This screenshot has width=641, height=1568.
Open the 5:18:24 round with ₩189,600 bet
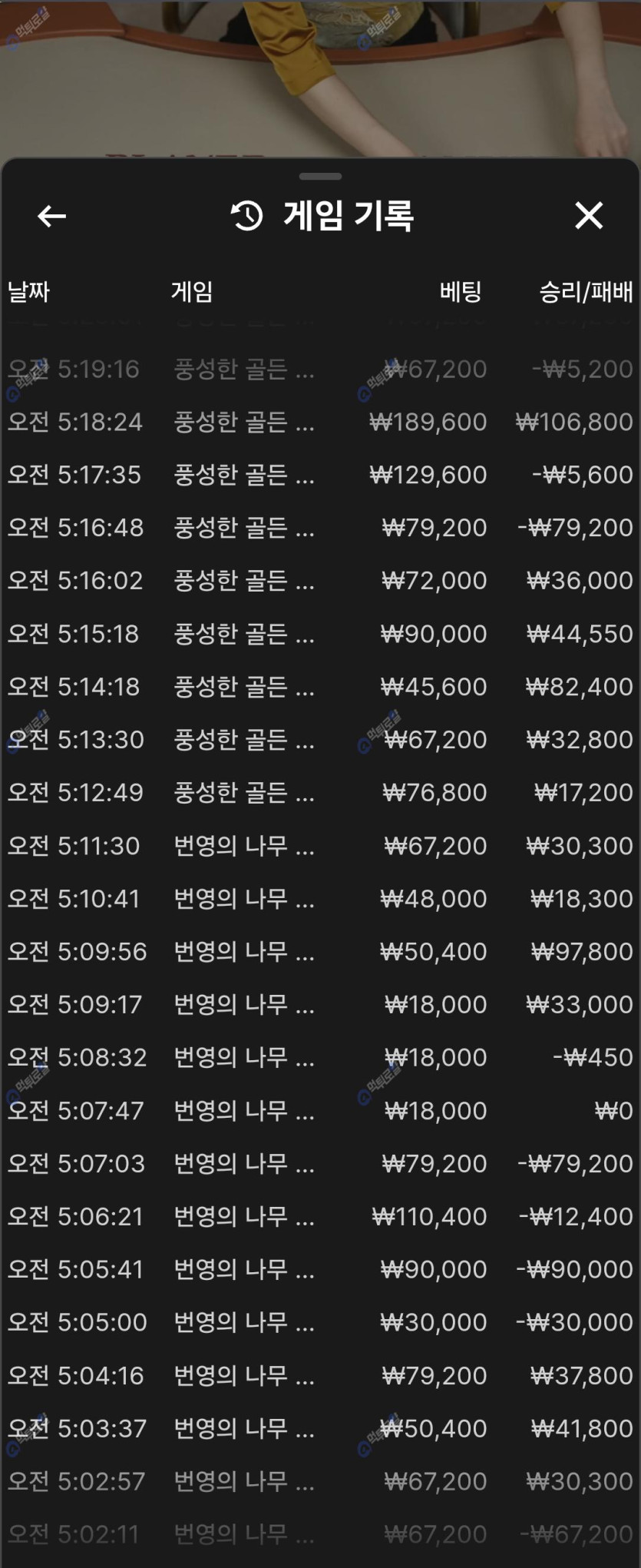point(320,422)
